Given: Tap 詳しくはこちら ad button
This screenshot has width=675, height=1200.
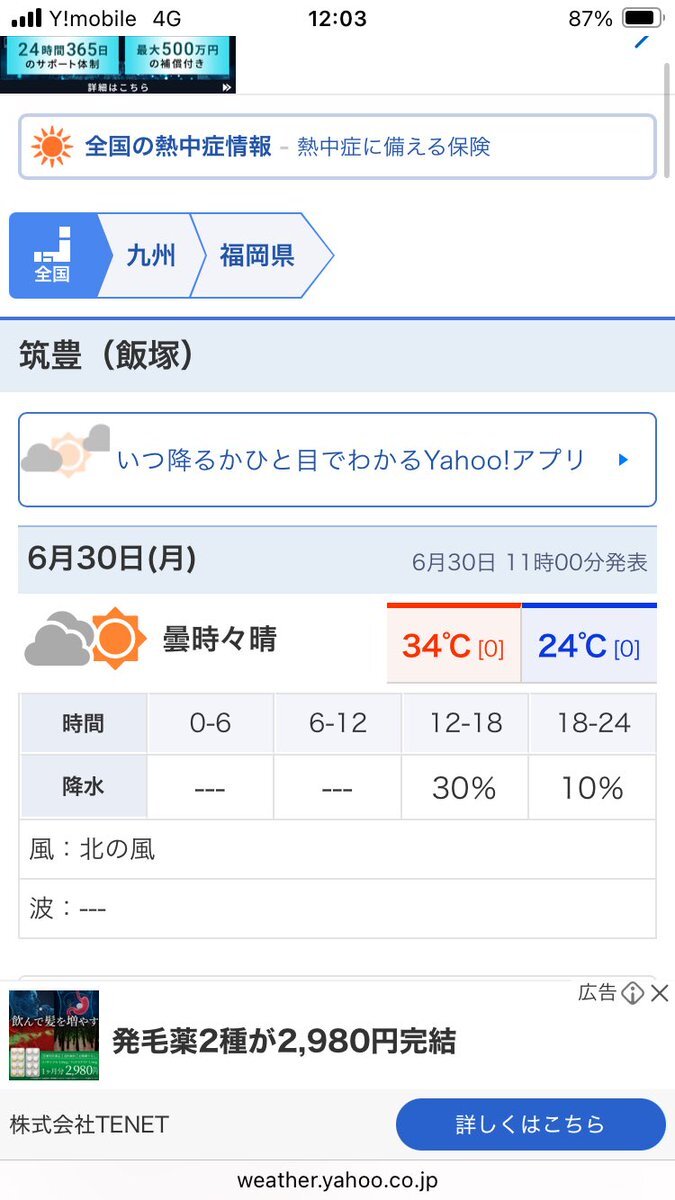Looking at the screenshot, I should [531, 1124].
